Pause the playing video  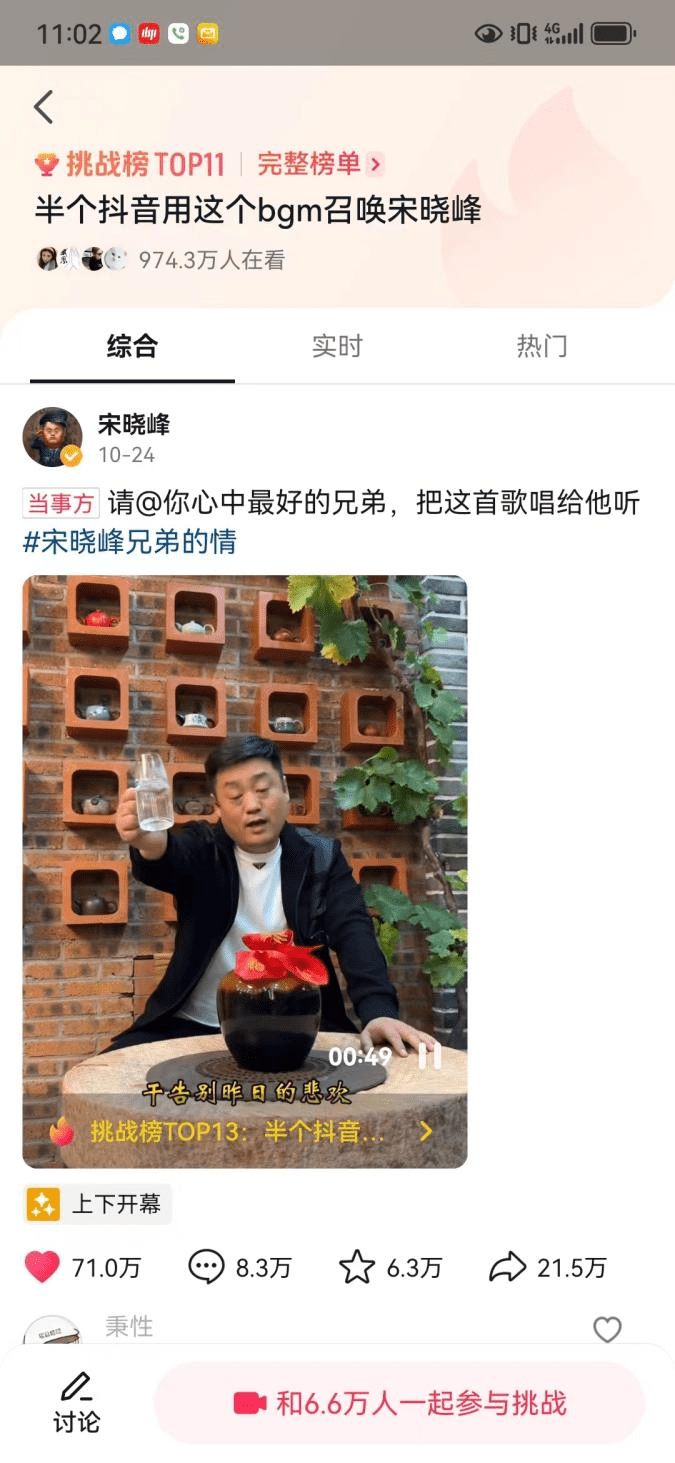pos(429,1056)
